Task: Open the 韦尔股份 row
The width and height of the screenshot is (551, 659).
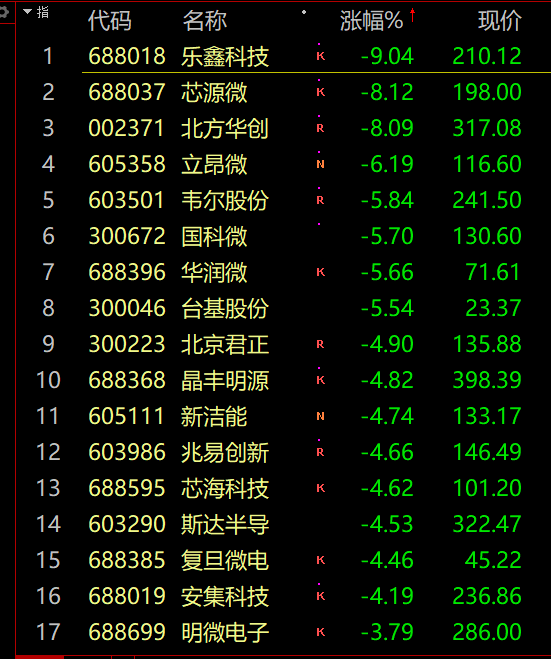Action: 284,200
